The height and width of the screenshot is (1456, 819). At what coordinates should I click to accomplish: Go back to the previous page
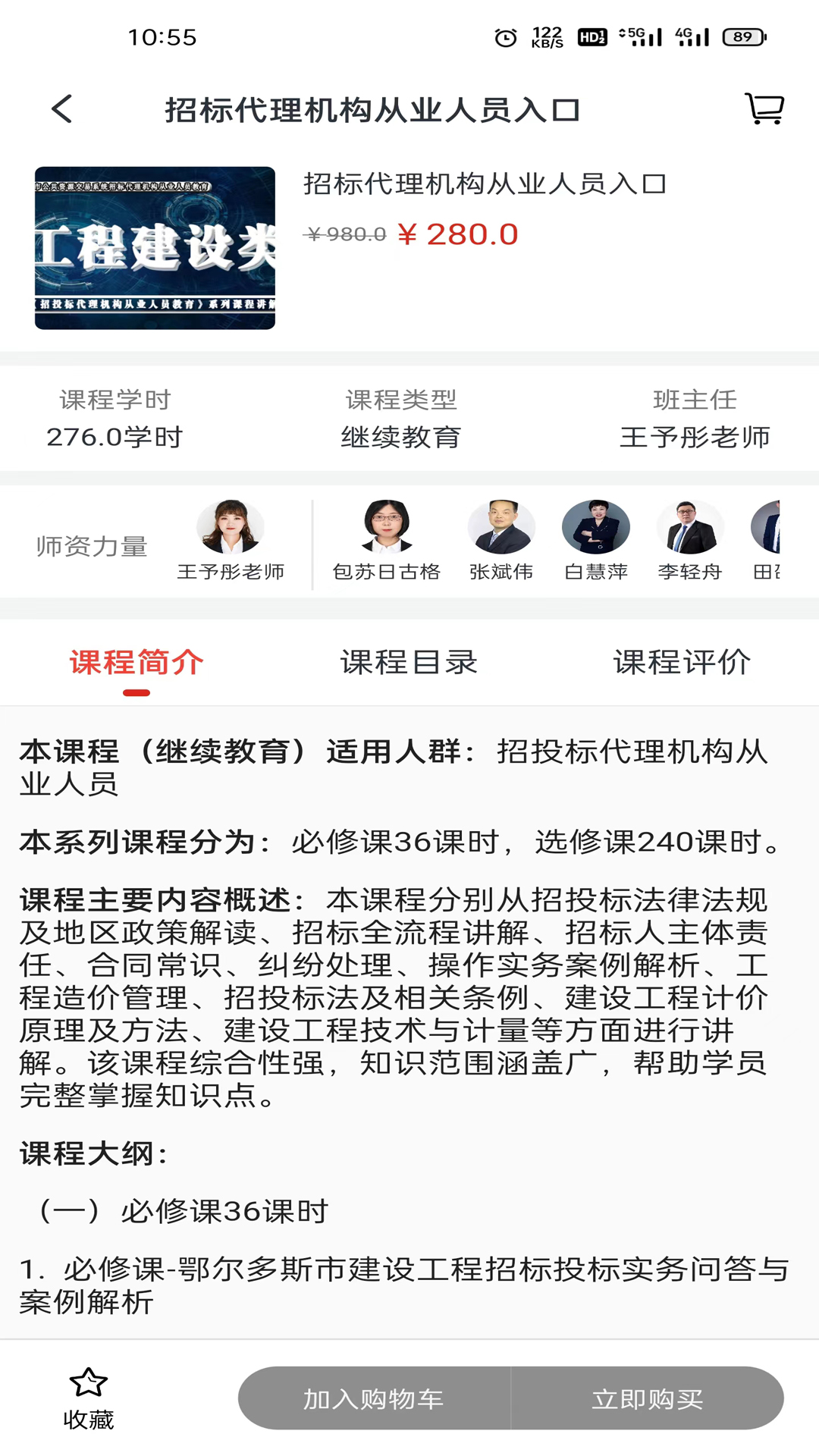point(62,109)
